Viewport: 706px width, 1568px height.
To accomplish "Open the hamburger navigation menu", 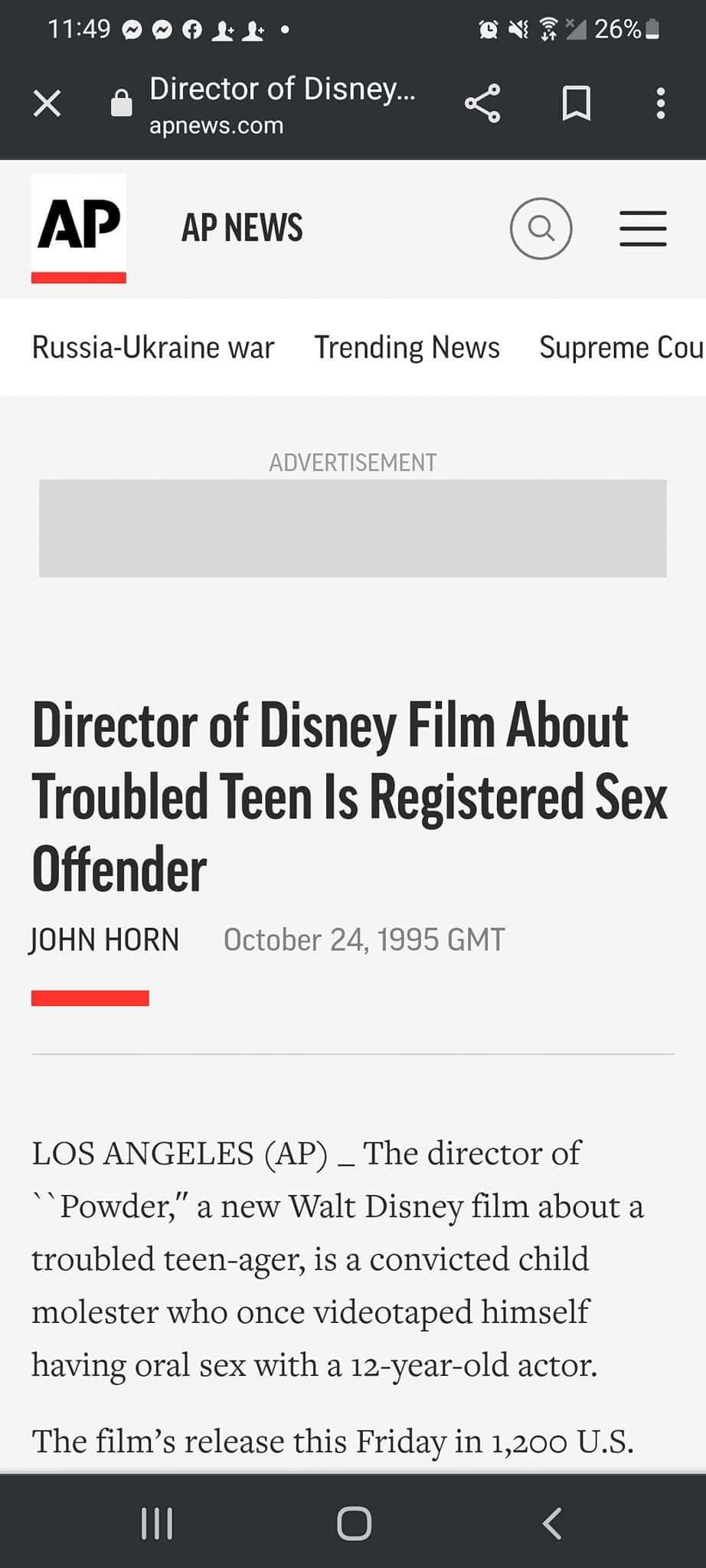I will tap(642, 228).
